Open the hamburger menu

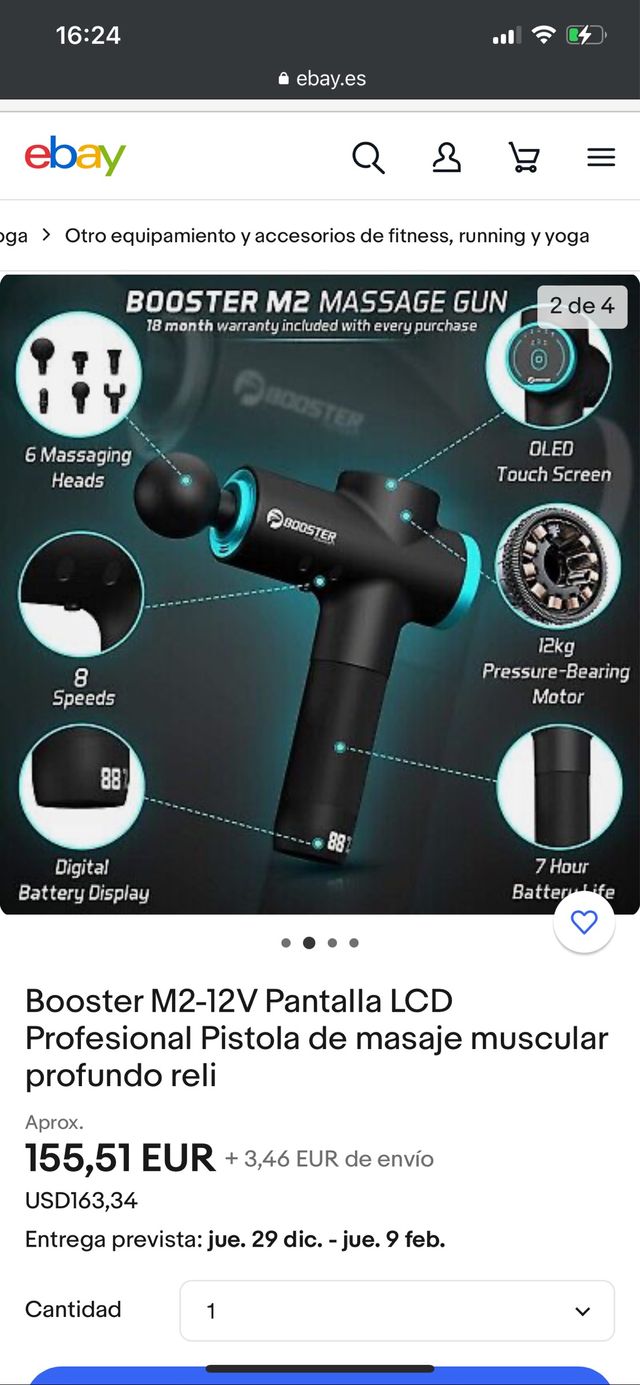[601, 157]
